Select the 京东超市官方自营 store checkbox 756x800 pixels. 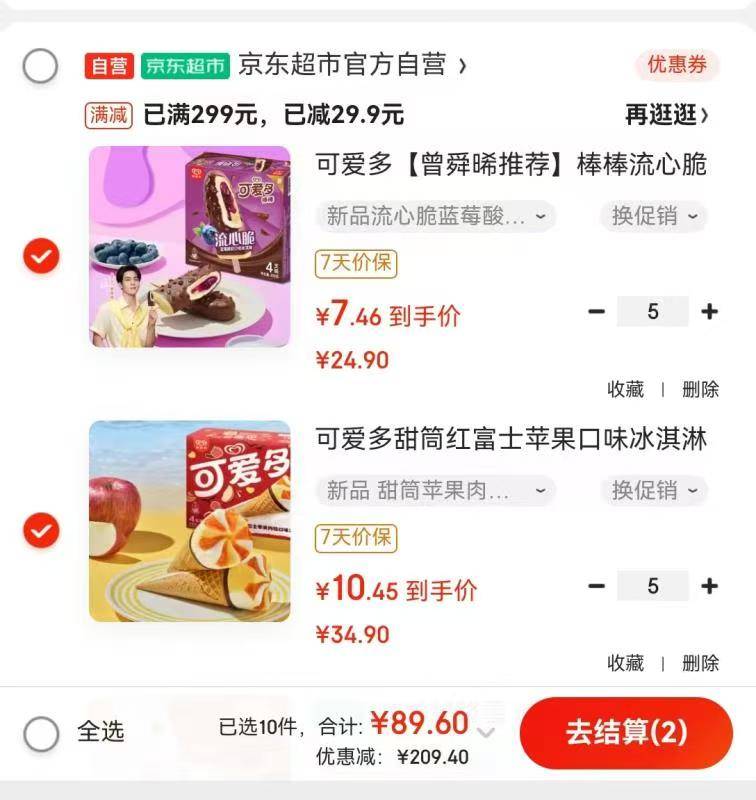pos(41,67)
